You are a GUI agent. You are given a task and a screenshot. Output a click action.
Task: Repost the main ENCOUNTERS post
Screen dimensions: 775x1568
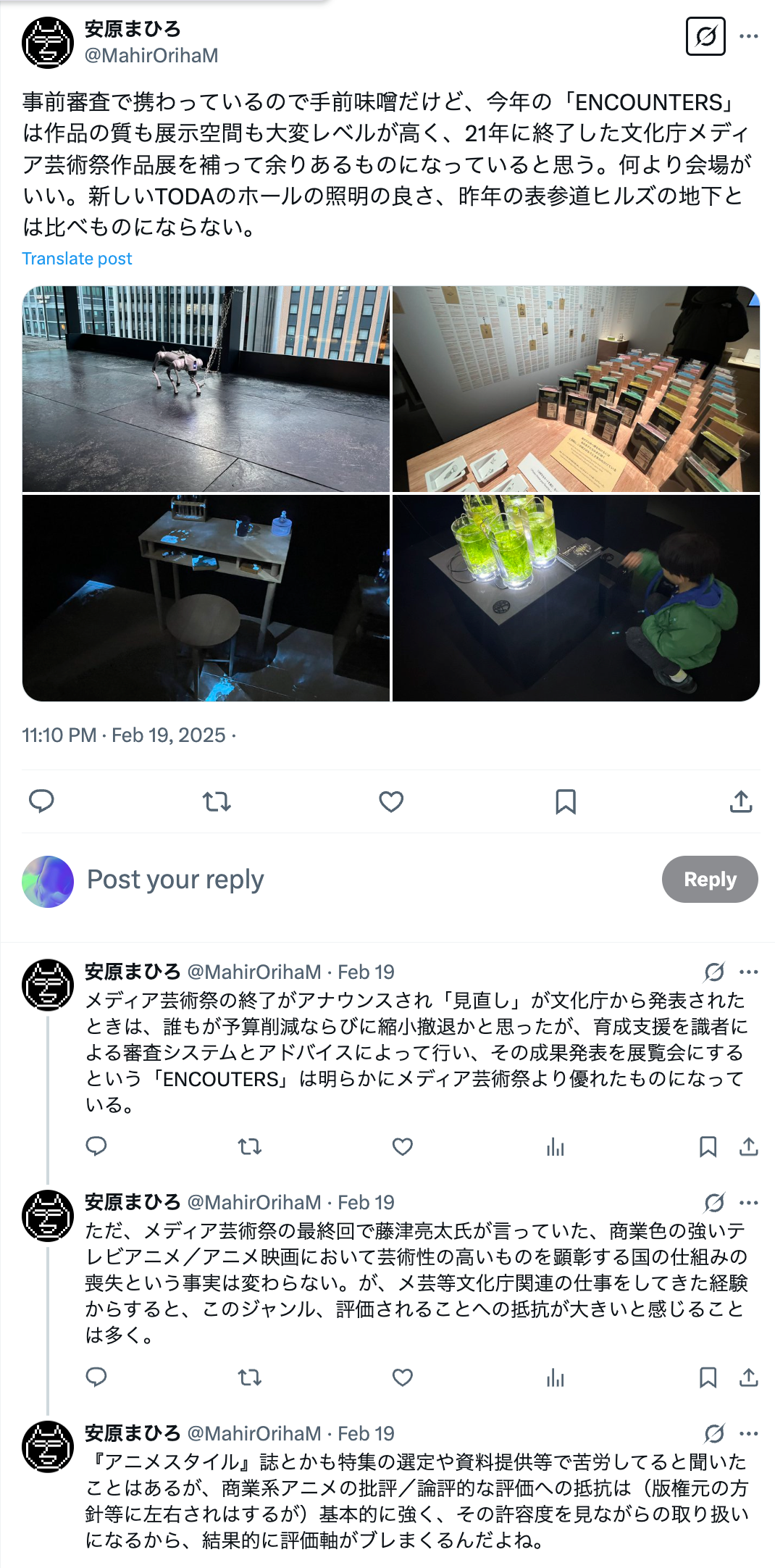tap(217, 801)
